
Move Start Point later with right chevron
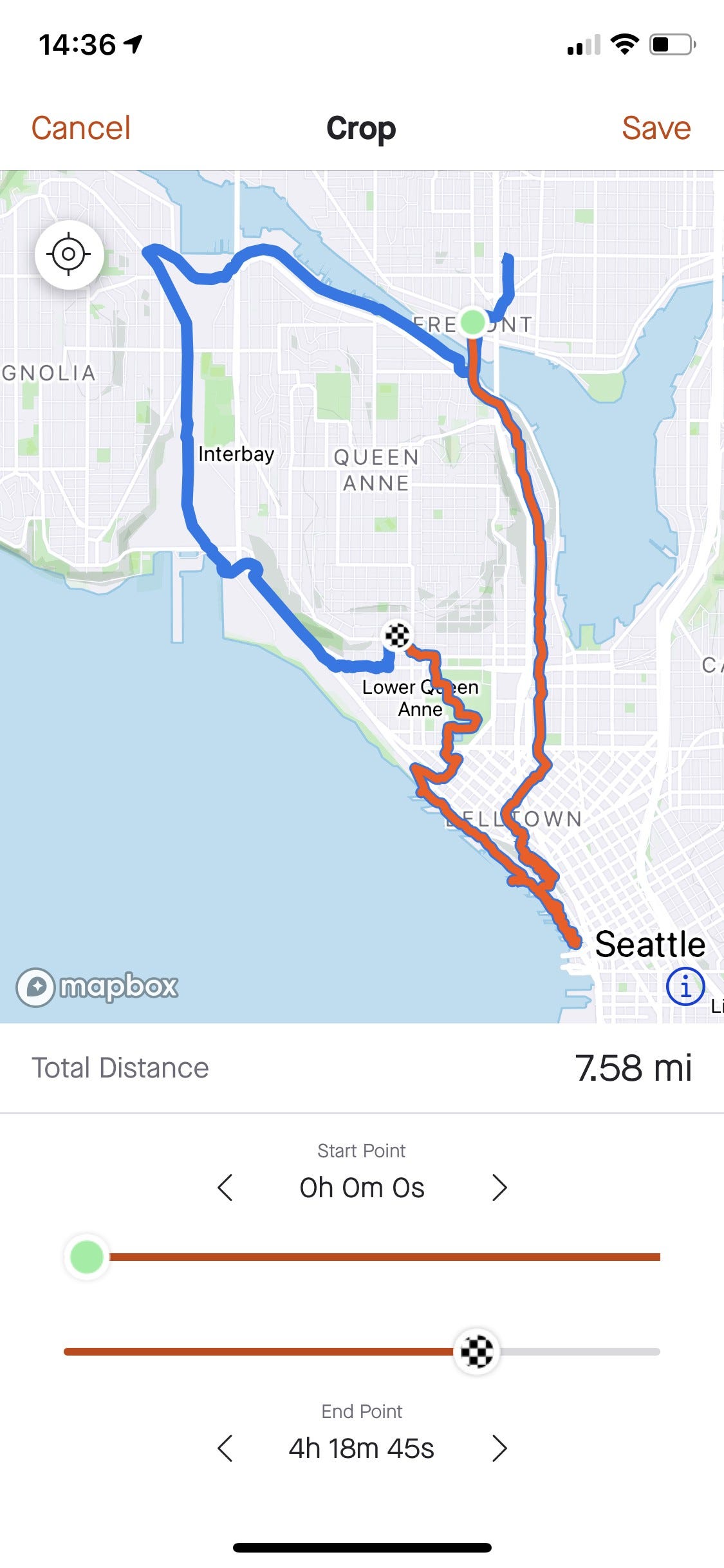pyautogui.click(x=499, y=1188)
